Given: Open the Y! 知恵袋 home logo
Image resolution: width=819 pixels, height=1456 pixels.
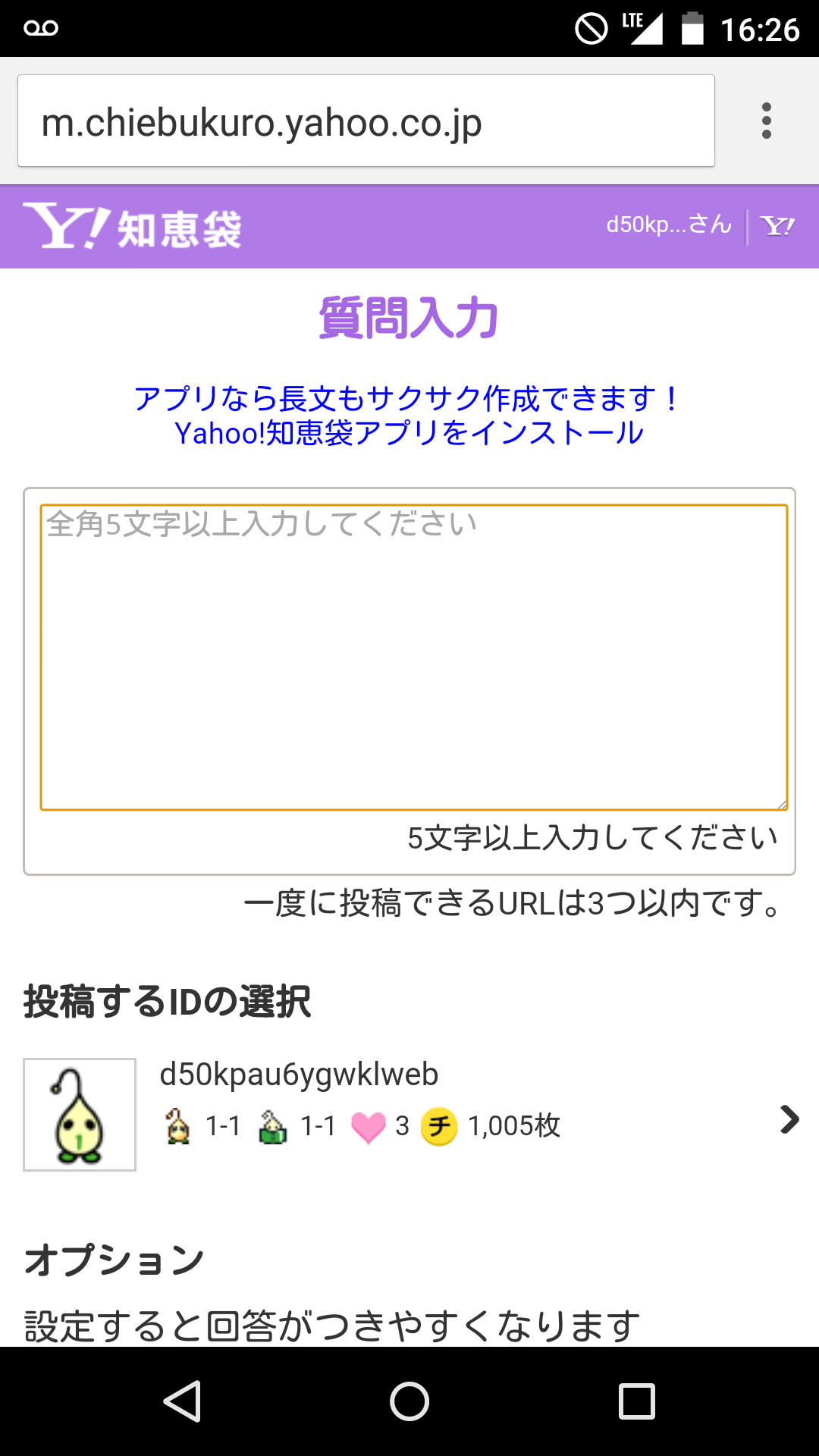Looking at the screenshot, I should [x=133, y=227].
